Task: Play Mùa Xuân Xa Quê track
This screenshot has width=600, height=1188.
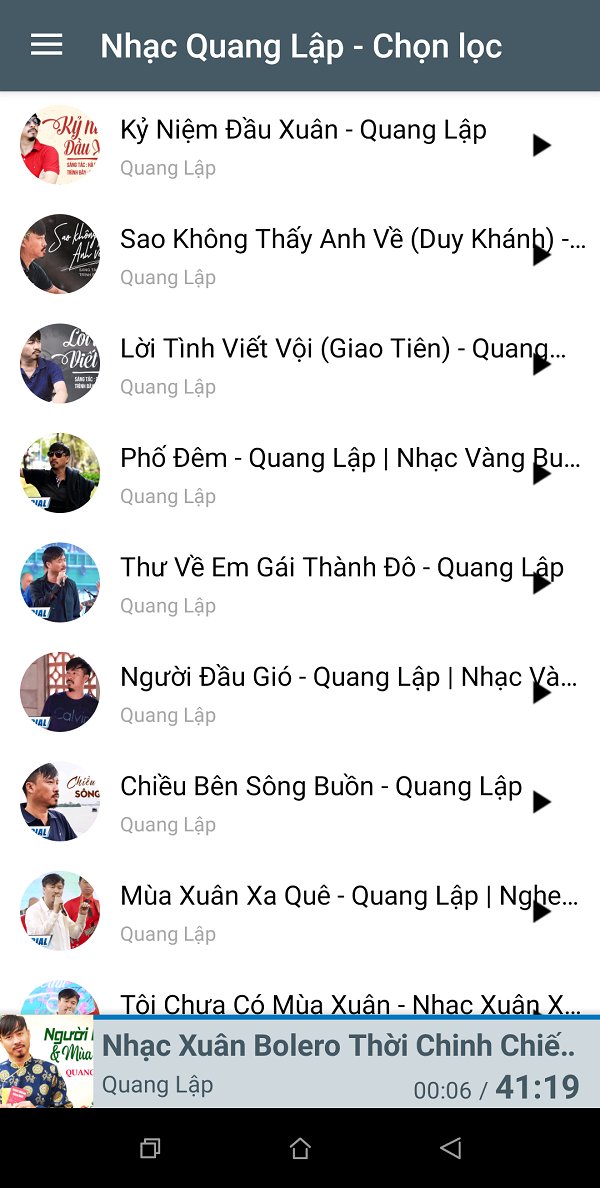Action: pos(541,911)
